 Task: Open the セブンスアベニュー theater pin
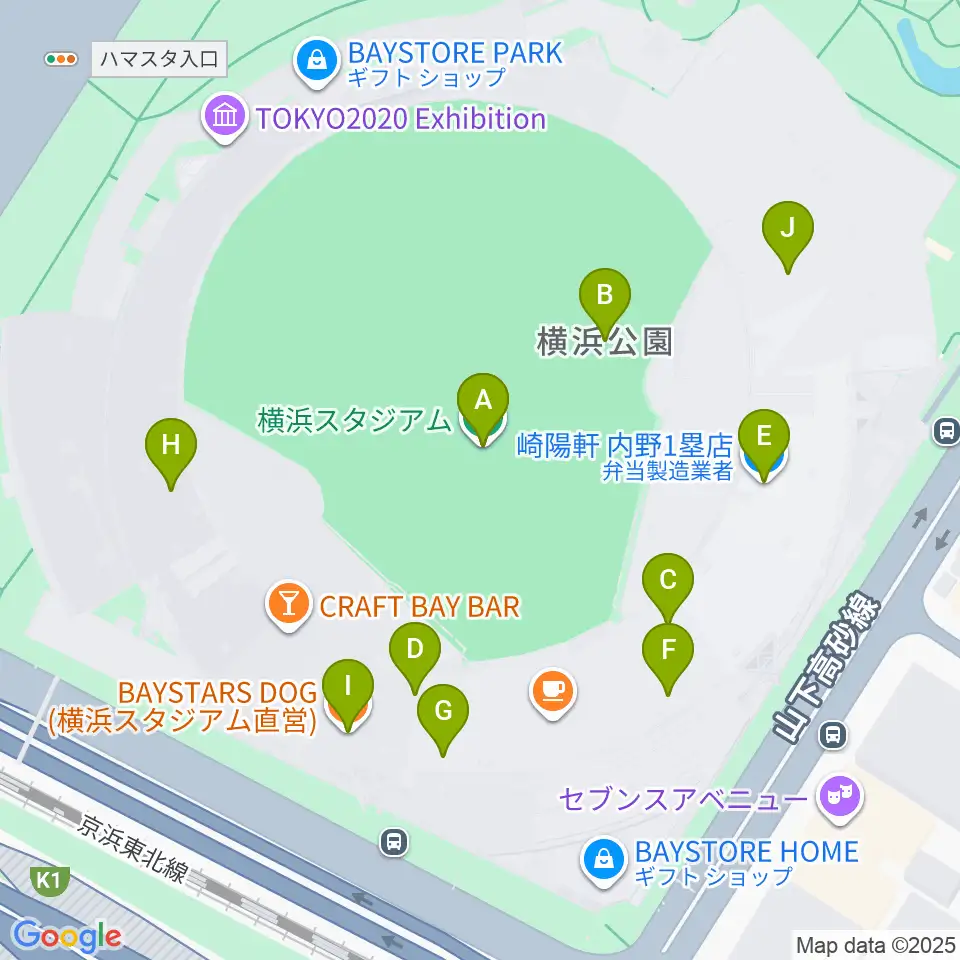click(x=841, y=798)
